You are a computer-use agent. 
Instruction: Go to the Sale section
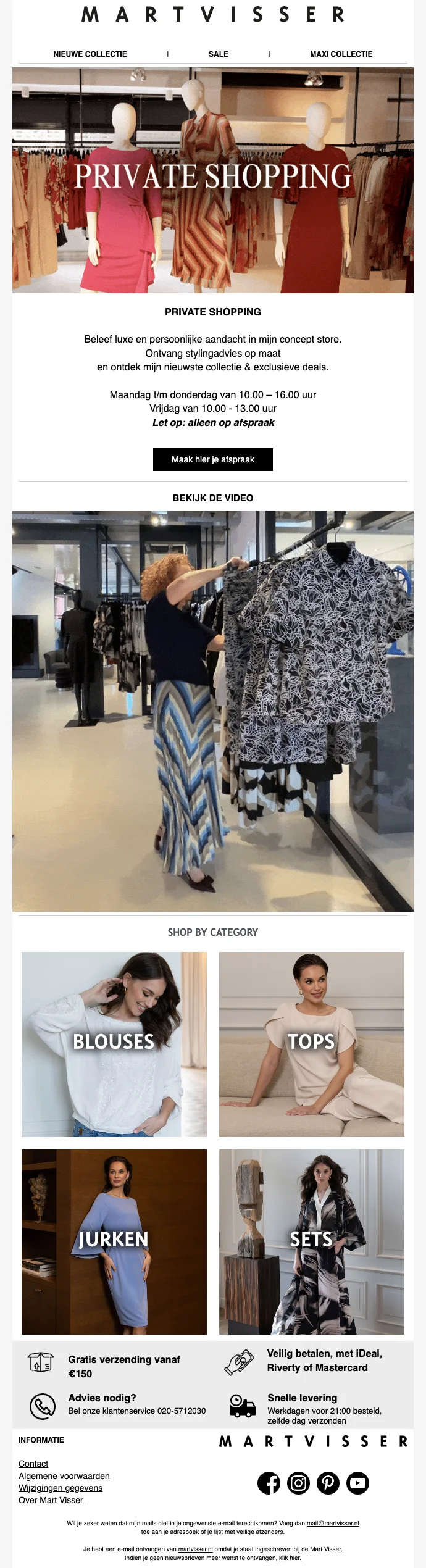218,54
